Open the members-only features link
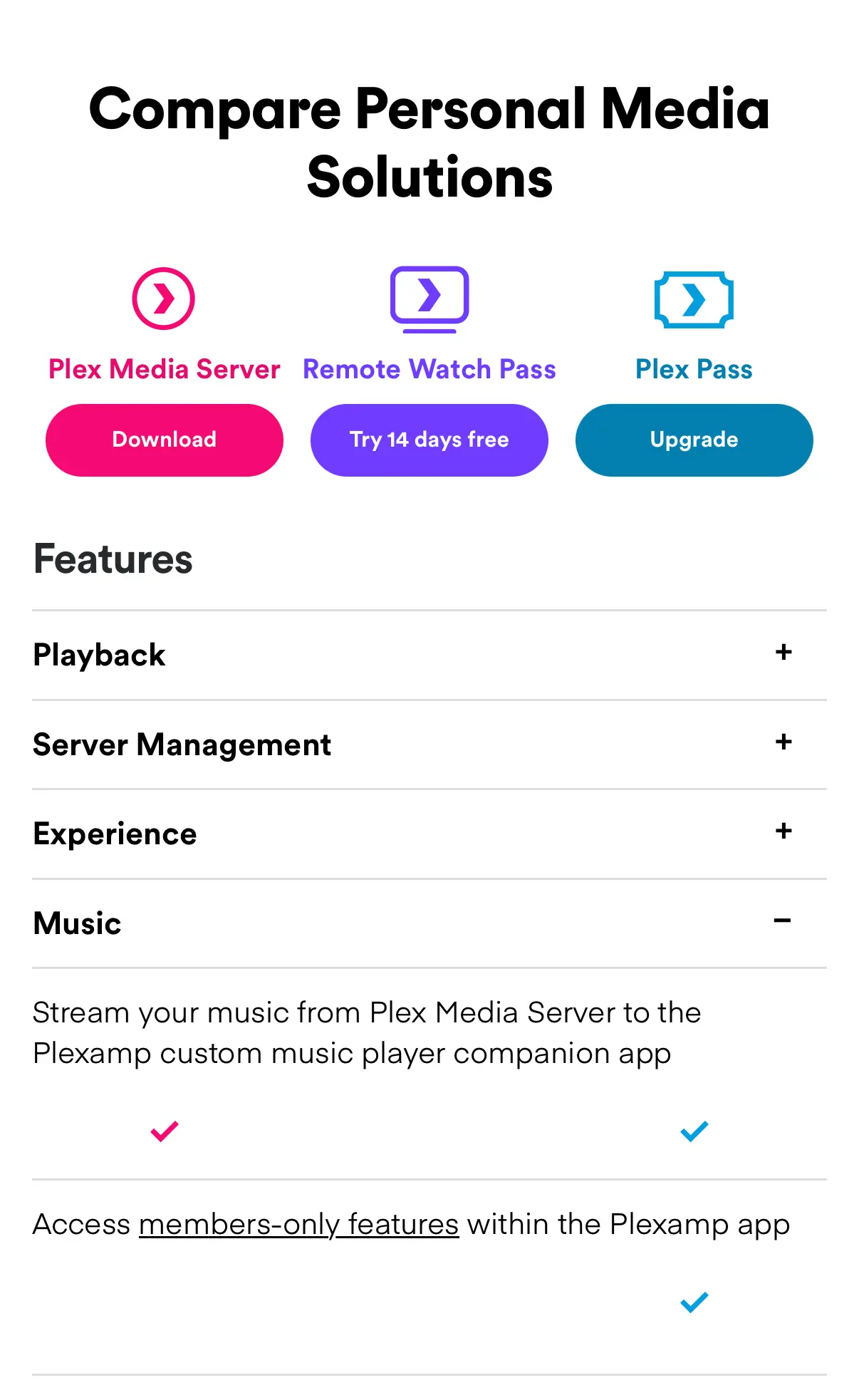 click(x=298, y=1225)
